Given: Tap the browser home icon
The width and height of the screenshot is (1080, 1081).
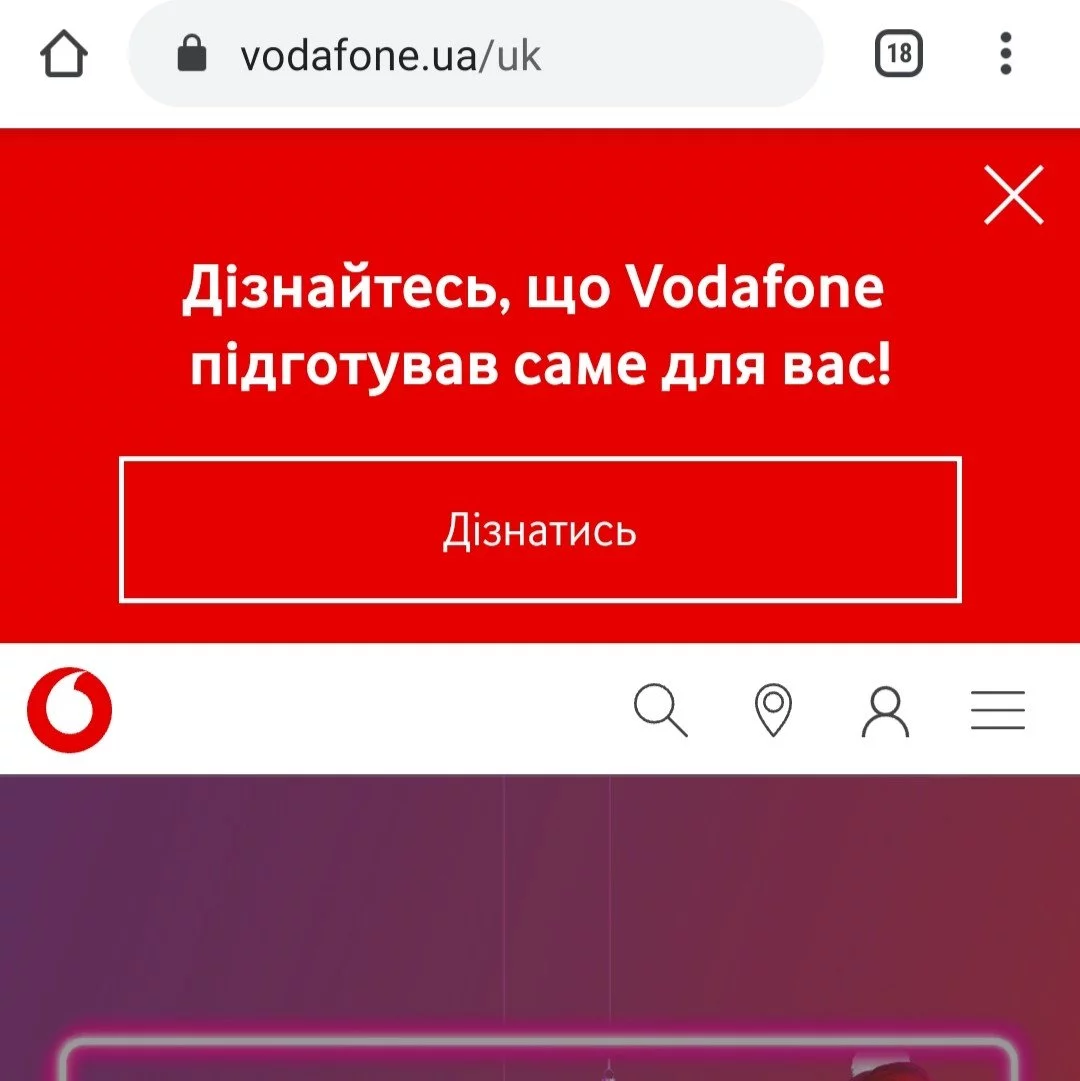Looking at the screenshot, I should [64, 54].
